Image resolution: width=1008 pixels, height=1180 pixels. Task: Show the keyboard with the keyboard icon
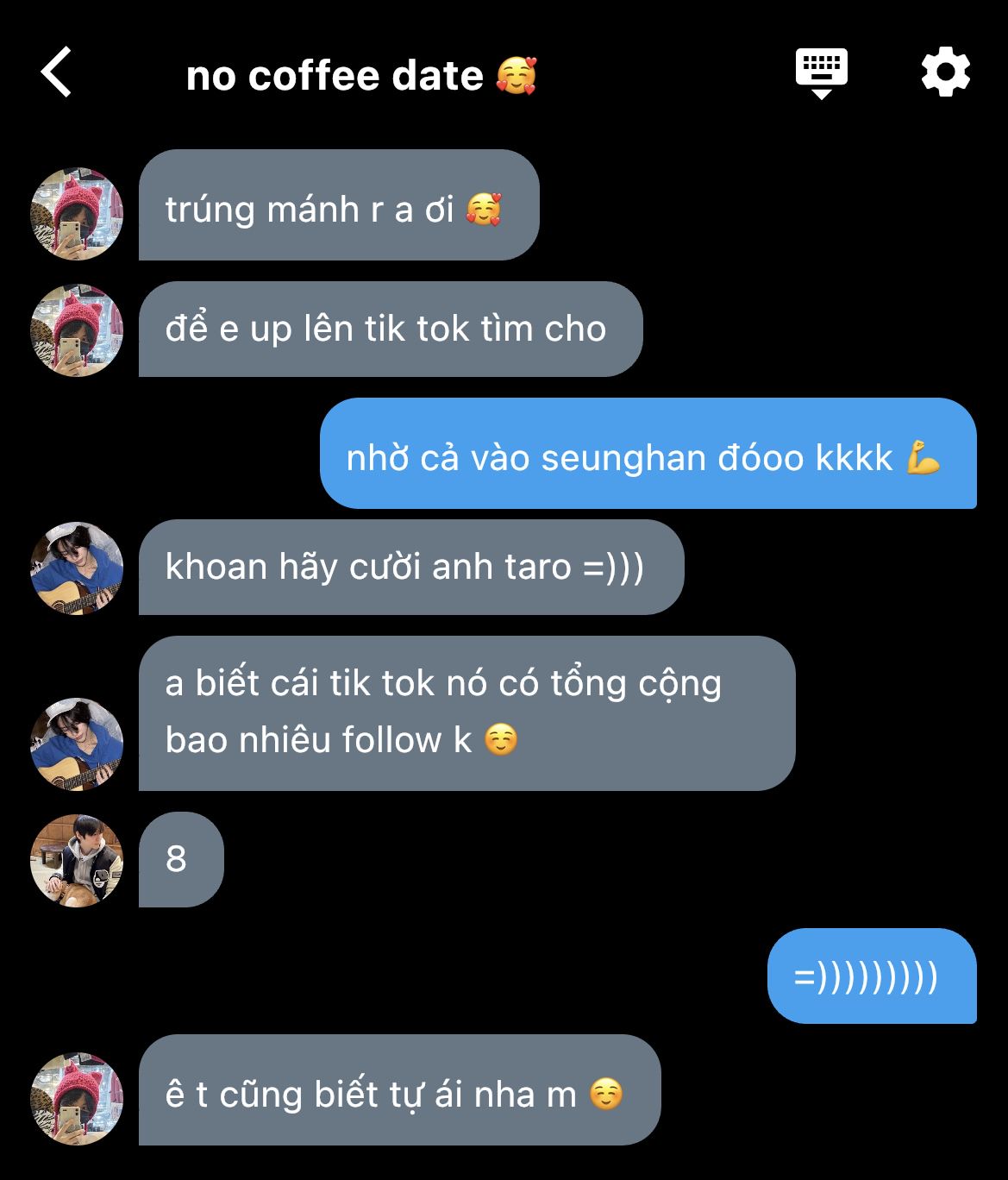(821, 72)
